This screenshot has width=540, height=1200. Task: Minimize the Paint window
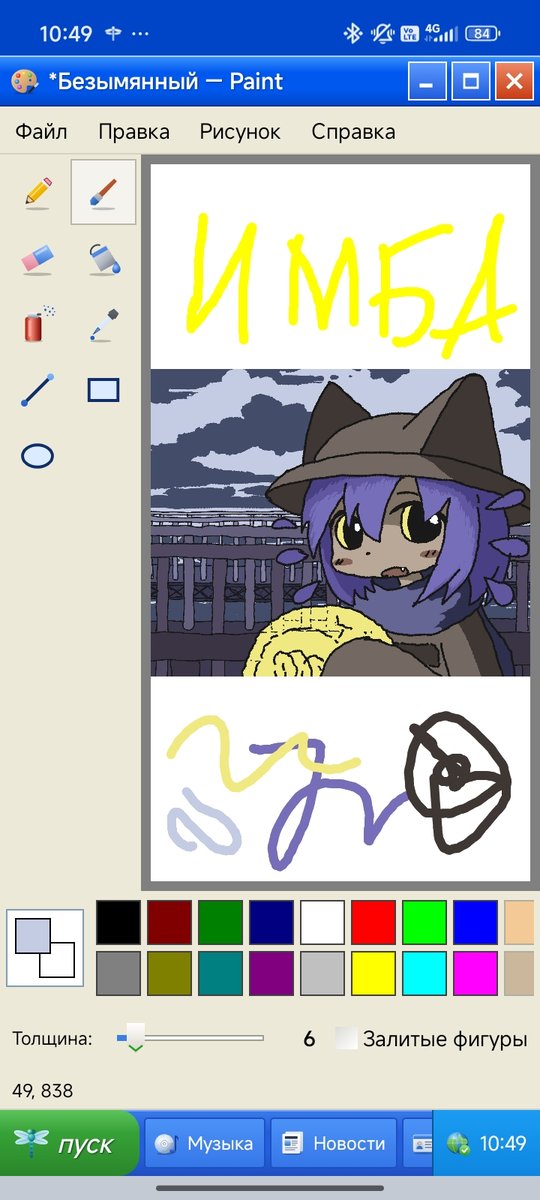click(x=427, y=81)
